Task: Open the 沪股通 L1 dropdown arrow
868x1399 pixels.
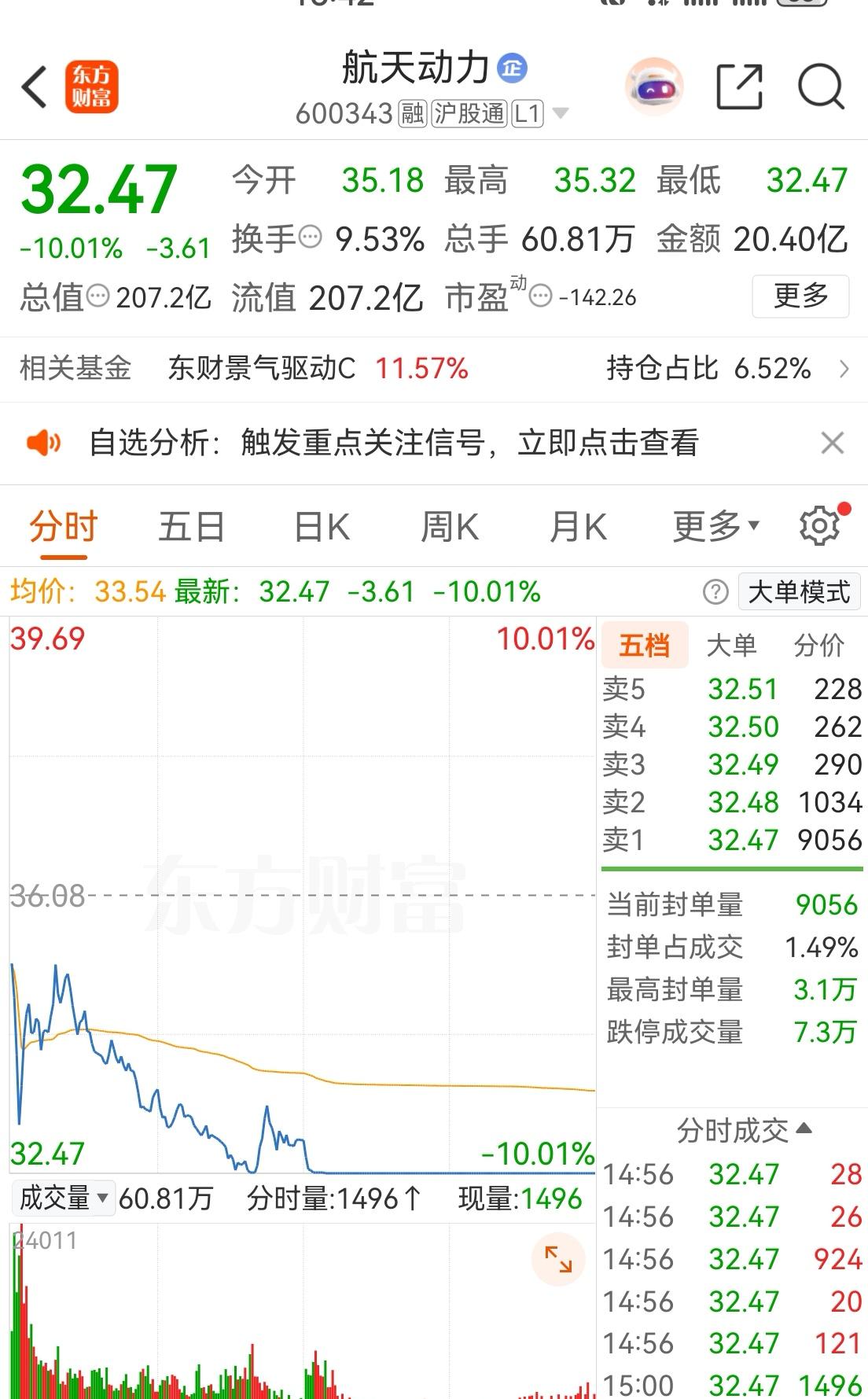Action: point(560,113)
